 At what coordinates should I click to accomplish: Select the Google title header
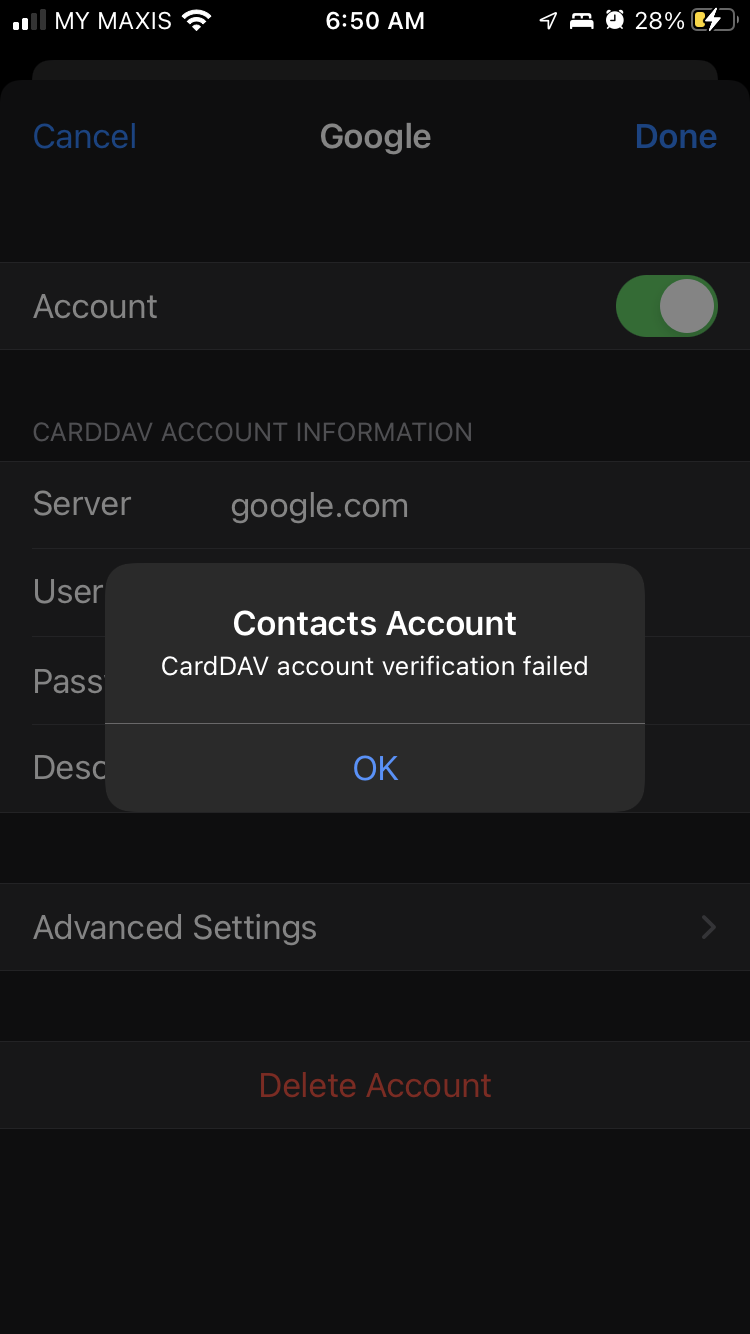pyautogui.click(x=375, y=136)
